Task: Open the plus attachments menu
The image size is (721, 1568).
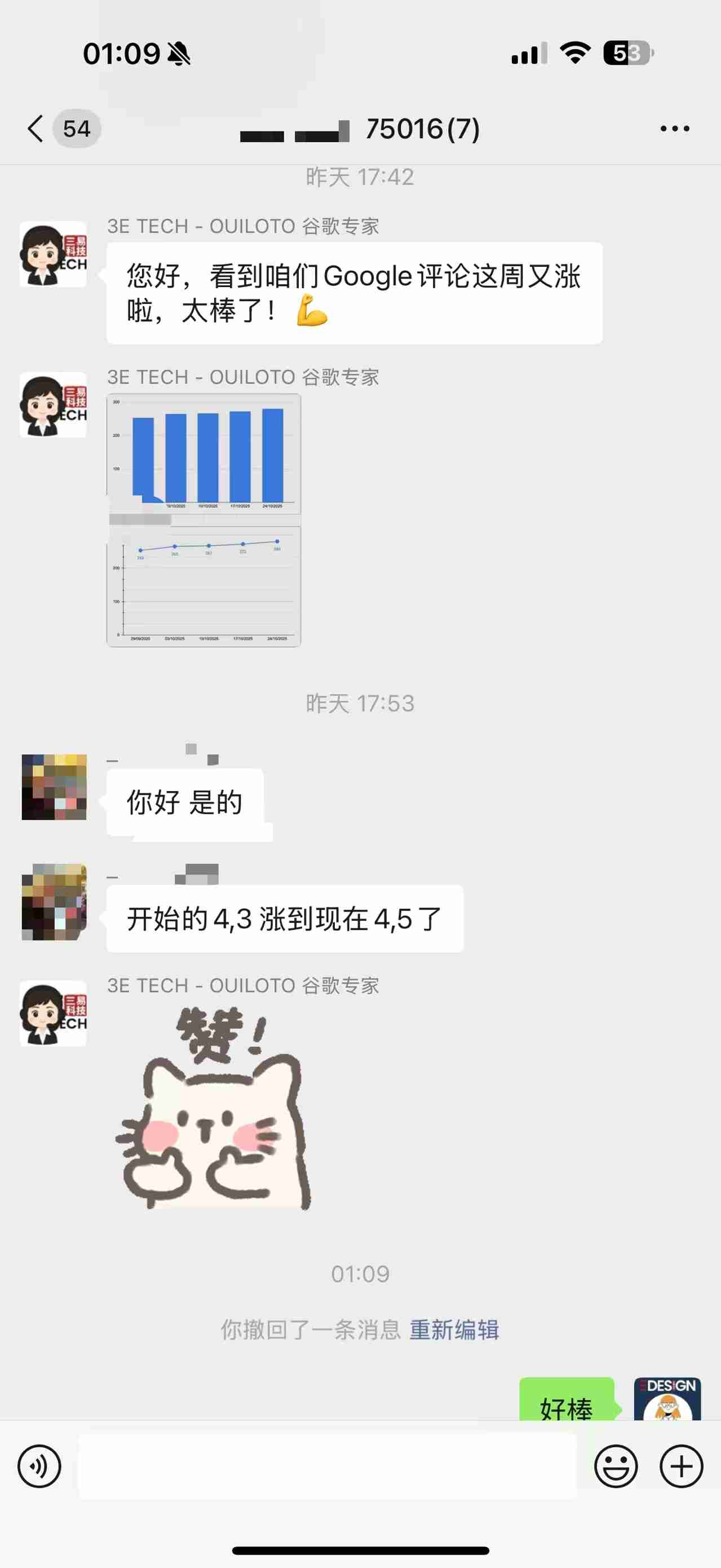Action: pyautogui.click(x=681, y=1466)
